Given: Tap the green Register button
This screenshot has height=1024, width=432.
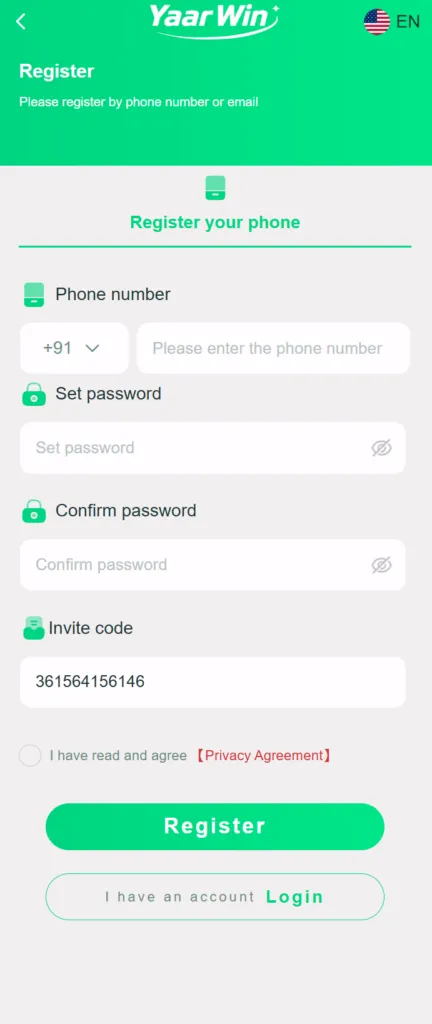Looking at the screenshot, I should pyautogui.click(x=215, y=826).
